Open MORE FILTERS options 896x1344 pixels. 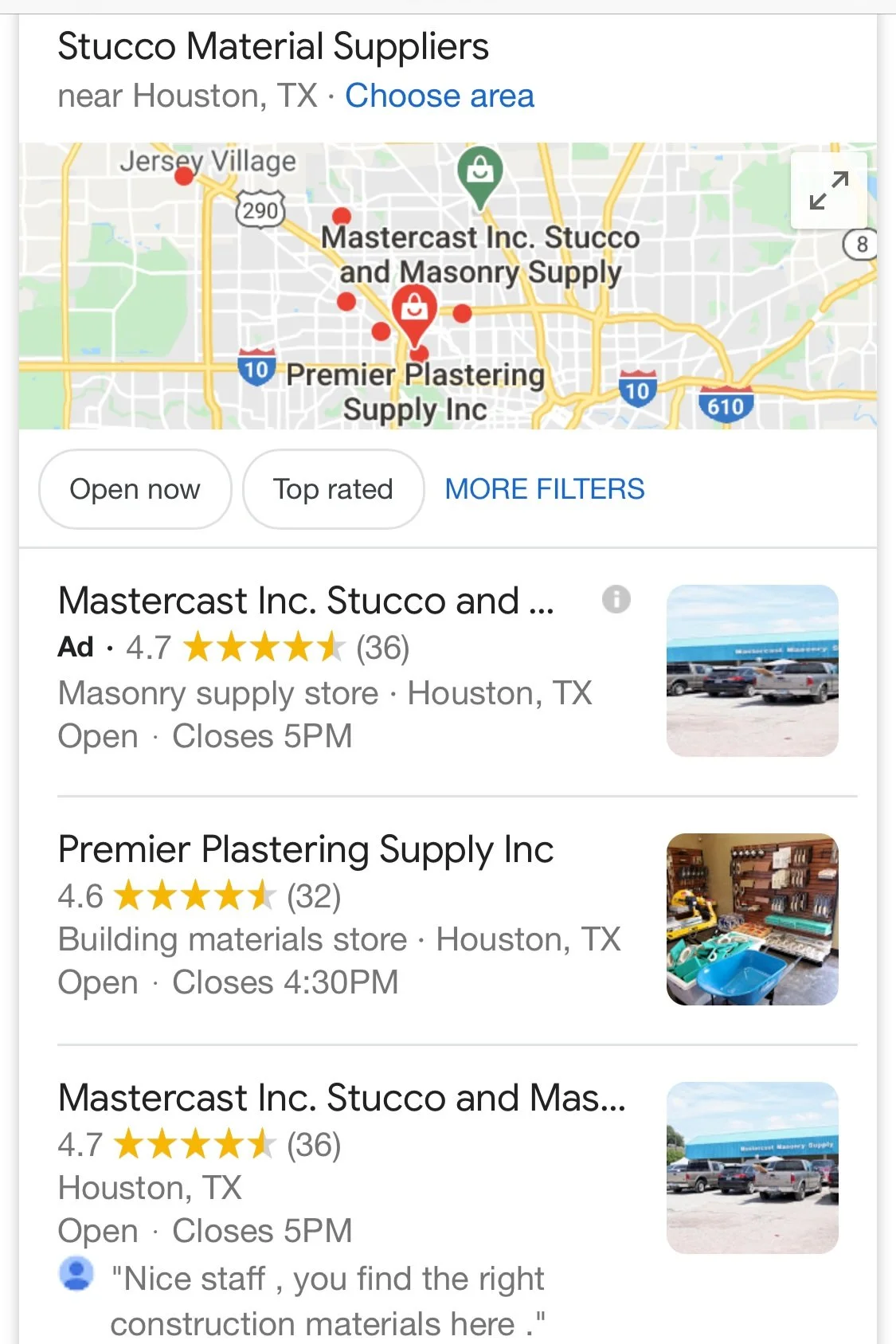pyautogui.click(x=544, y=489)
